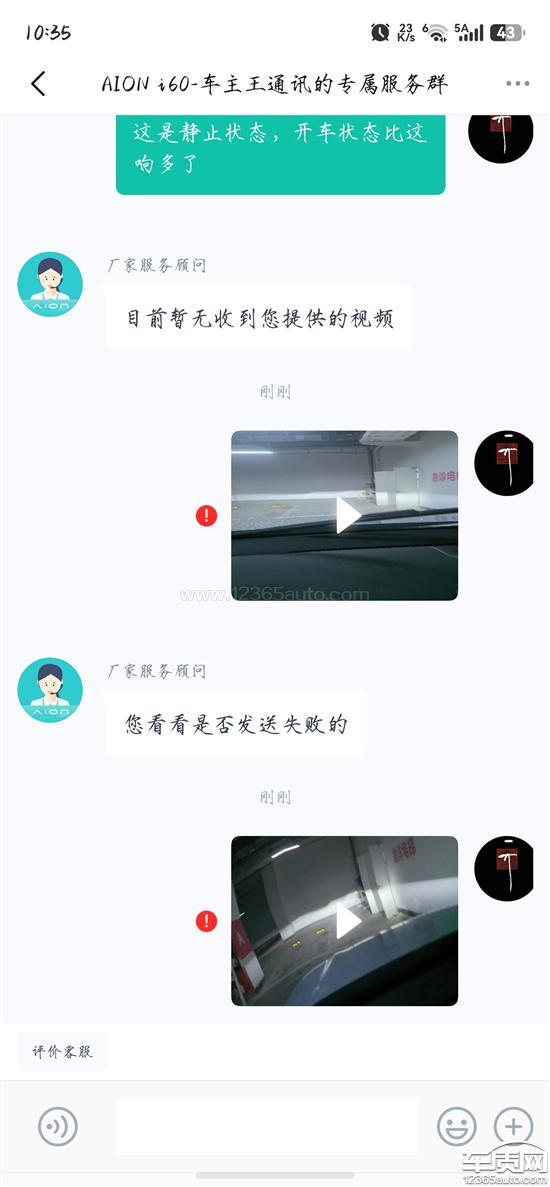The width and height of the screenshot is (550, 1187).
Task: Open 厂家服务顾问 avatar above 您看看是否发送失败的
Action: click(x=50, y=690)
